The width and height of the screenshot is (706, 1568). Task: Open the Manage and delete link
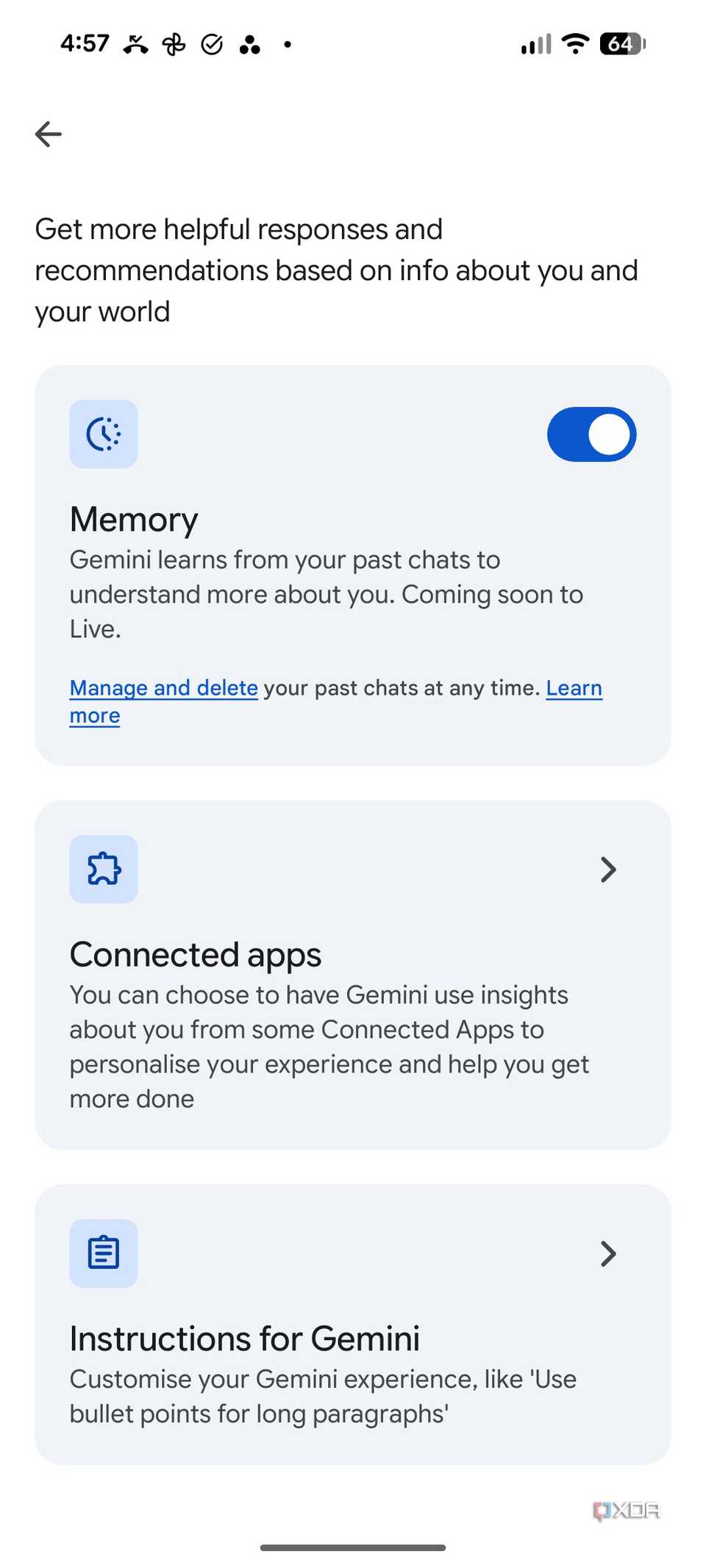[163, 688]
